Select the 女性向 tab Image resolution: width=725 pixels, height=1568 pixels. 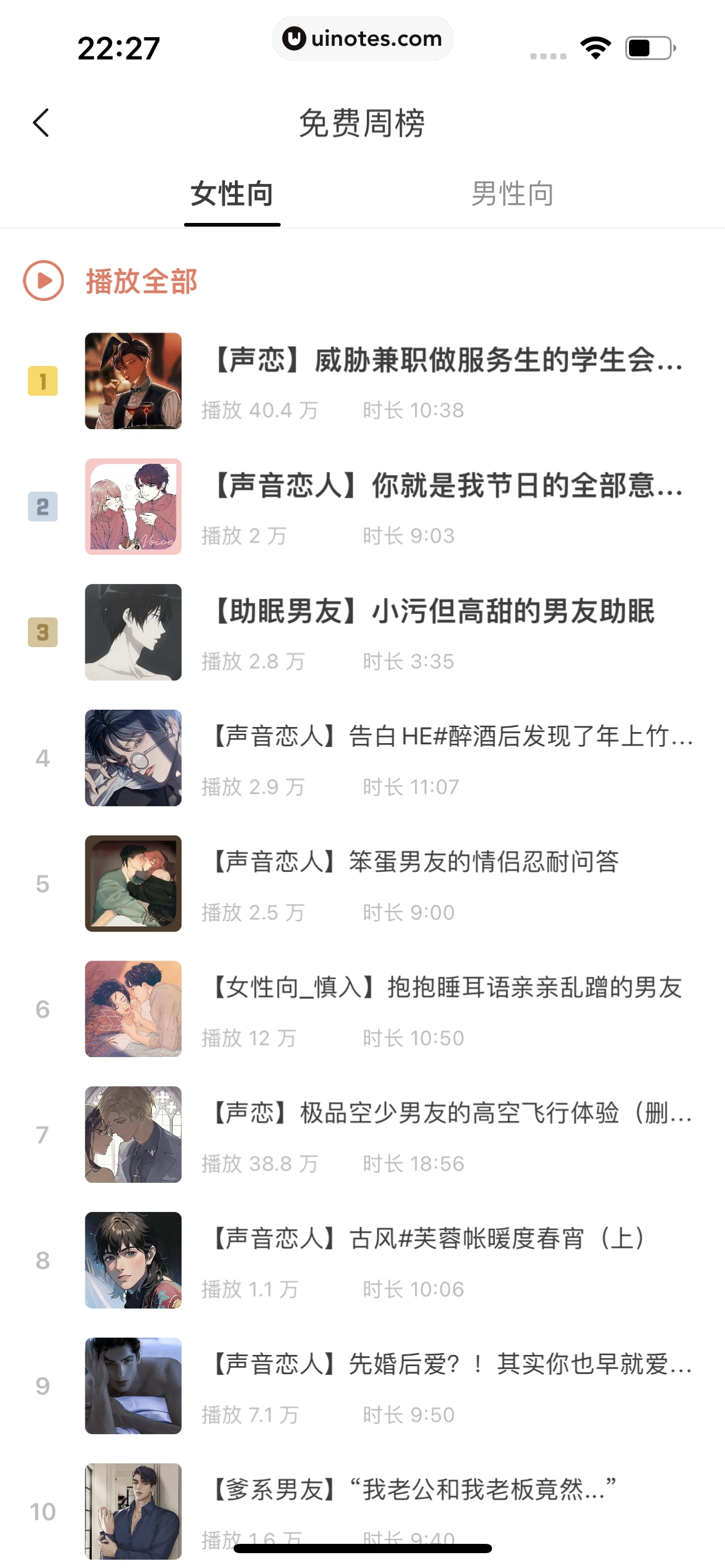[232, 194]
